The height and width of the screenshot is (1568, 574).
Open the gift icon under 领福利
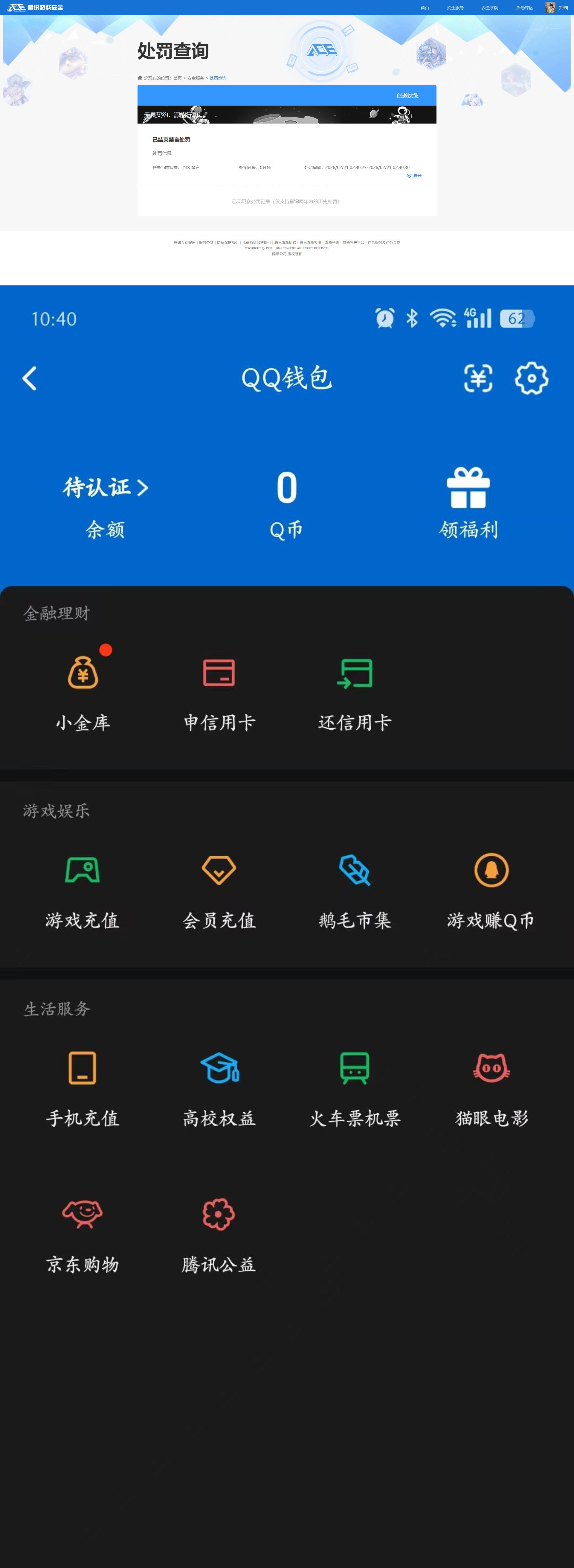468,487
